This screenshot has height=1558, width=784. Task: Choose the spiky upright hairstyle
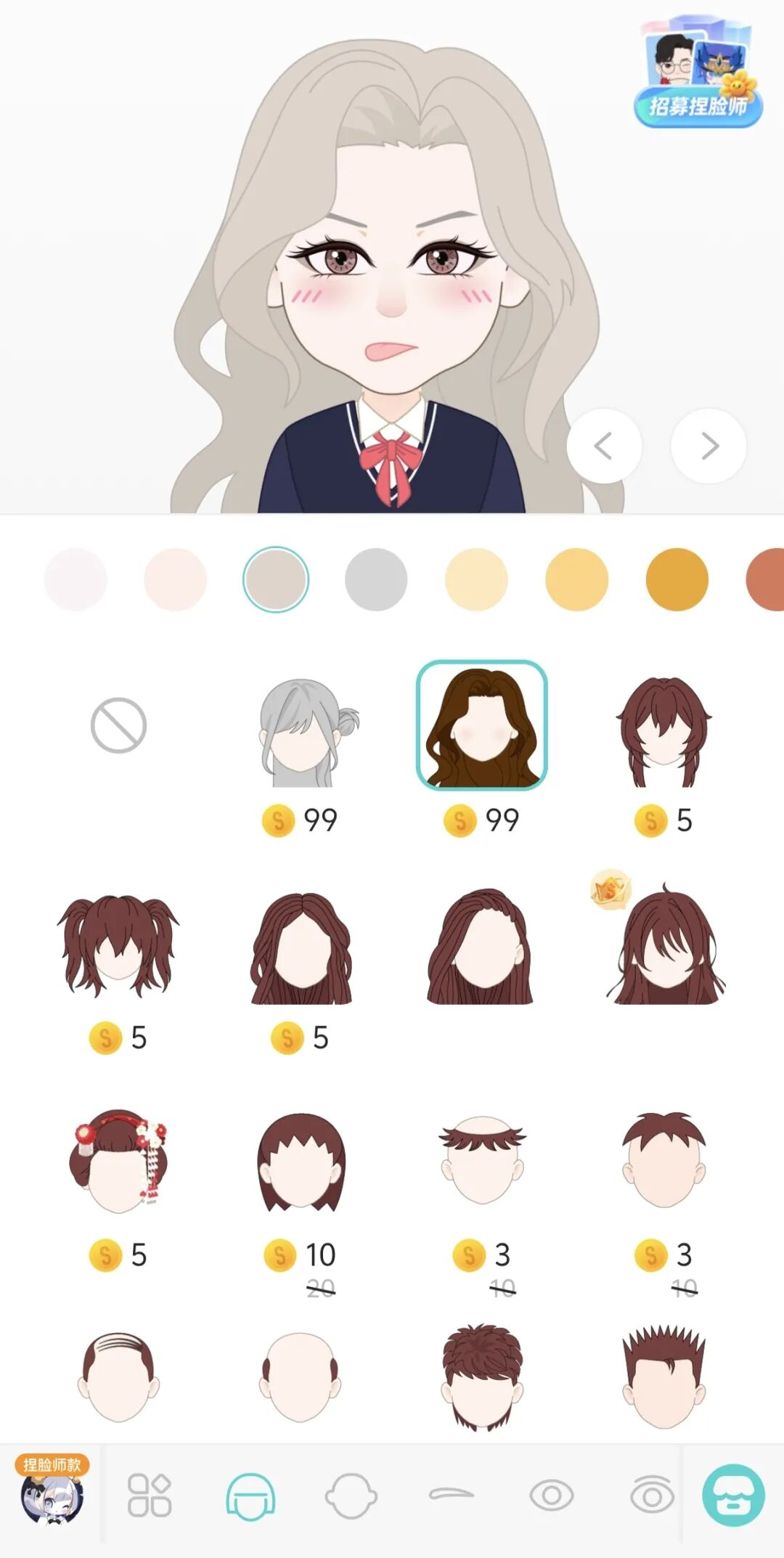click(663, 1376)
